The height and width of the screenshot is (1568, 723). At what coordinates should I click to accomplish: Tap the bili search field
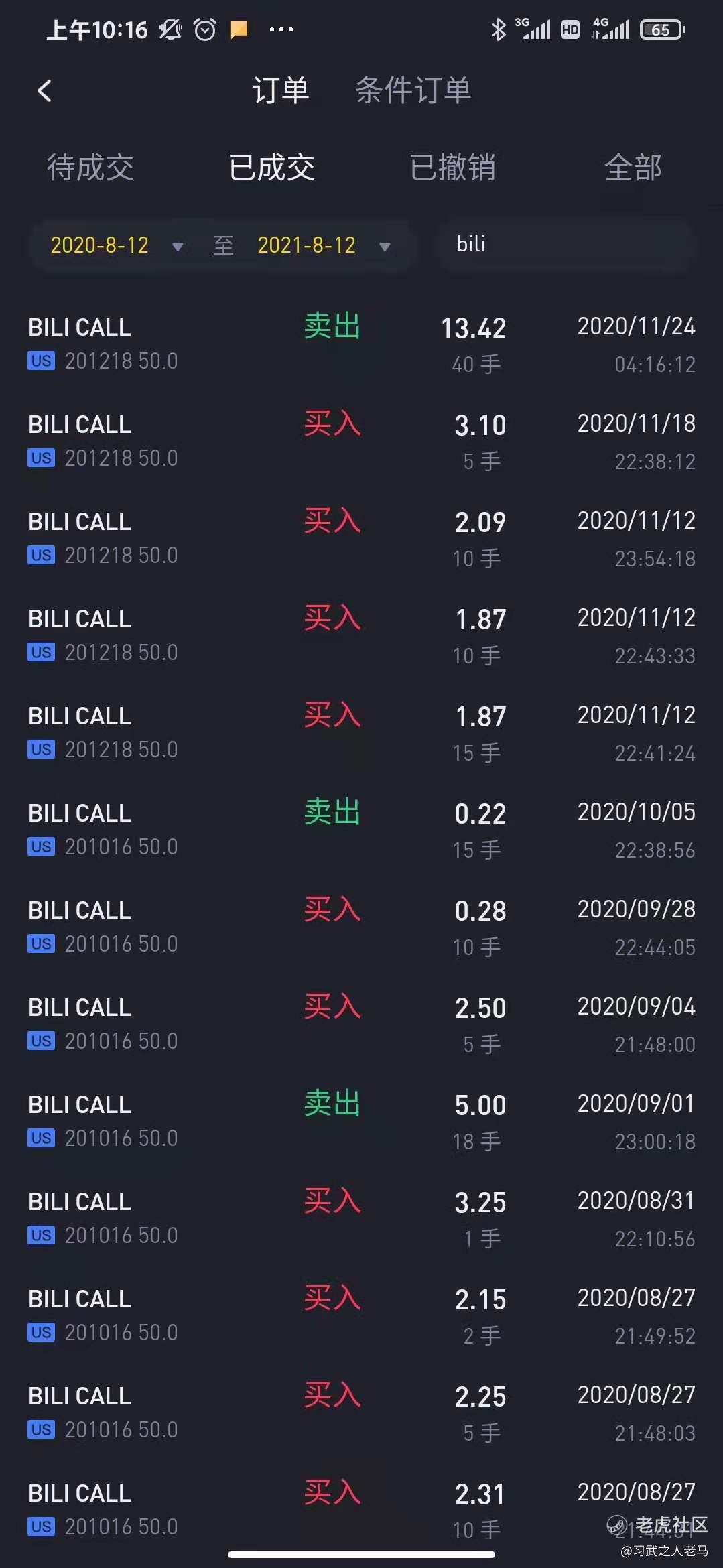[566, 245]
